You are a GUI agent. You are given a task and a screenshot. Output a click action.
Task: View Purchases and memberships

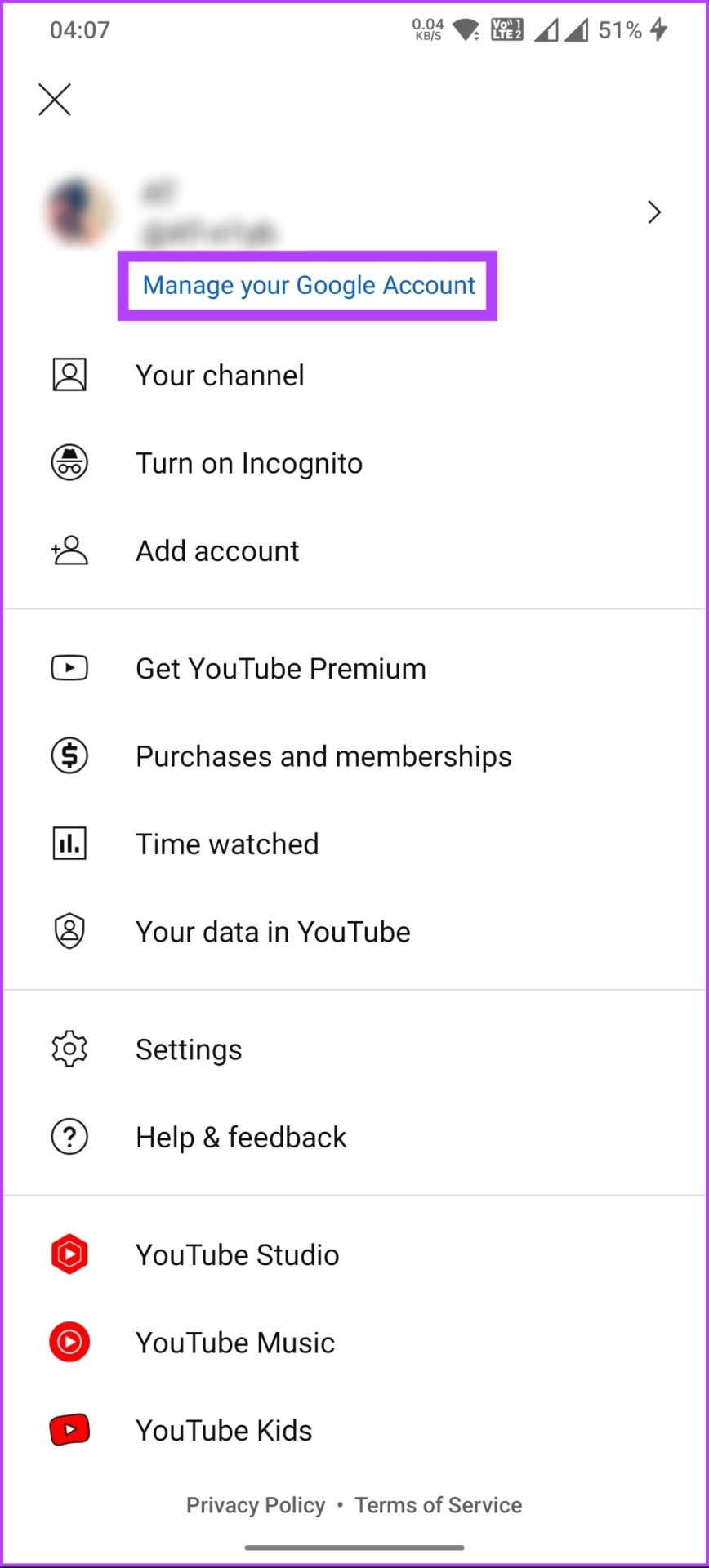(354, 756)
